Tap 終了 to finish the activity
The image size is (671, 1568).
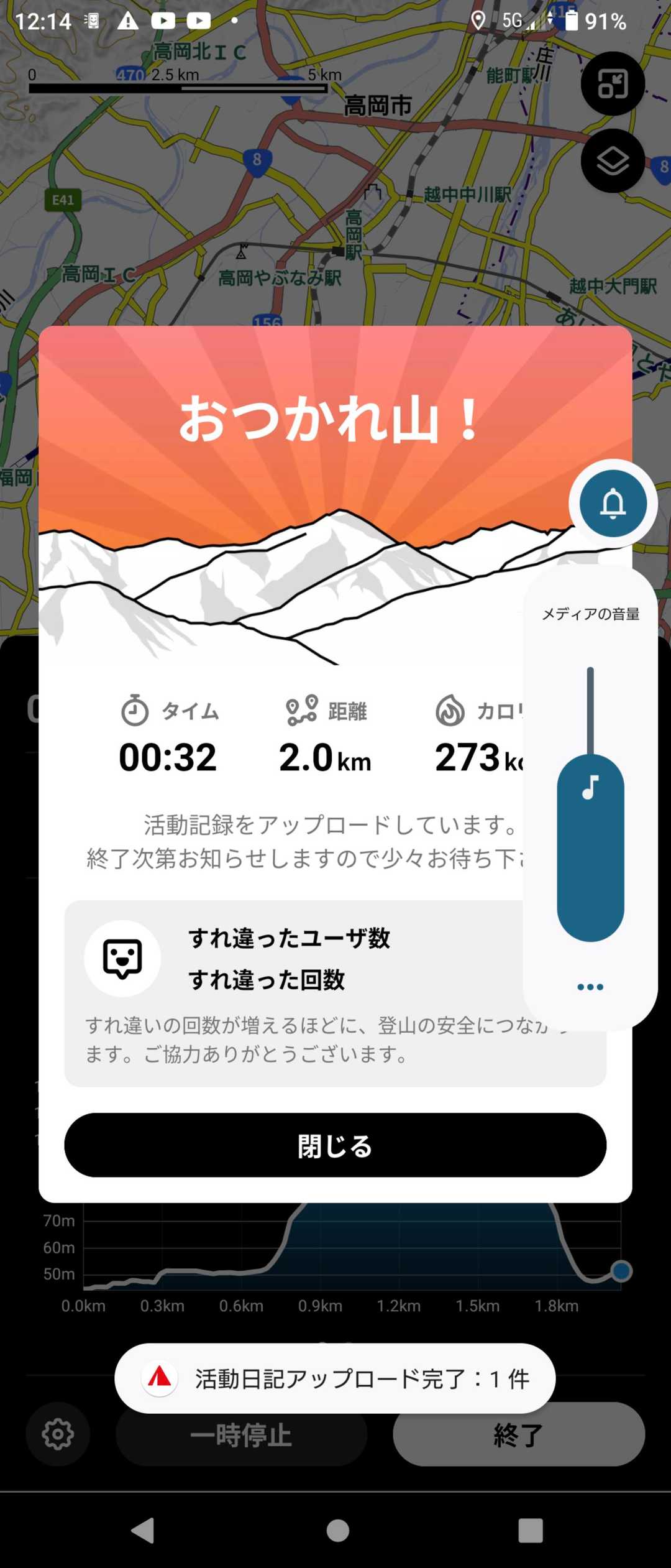click(519, 1434)
